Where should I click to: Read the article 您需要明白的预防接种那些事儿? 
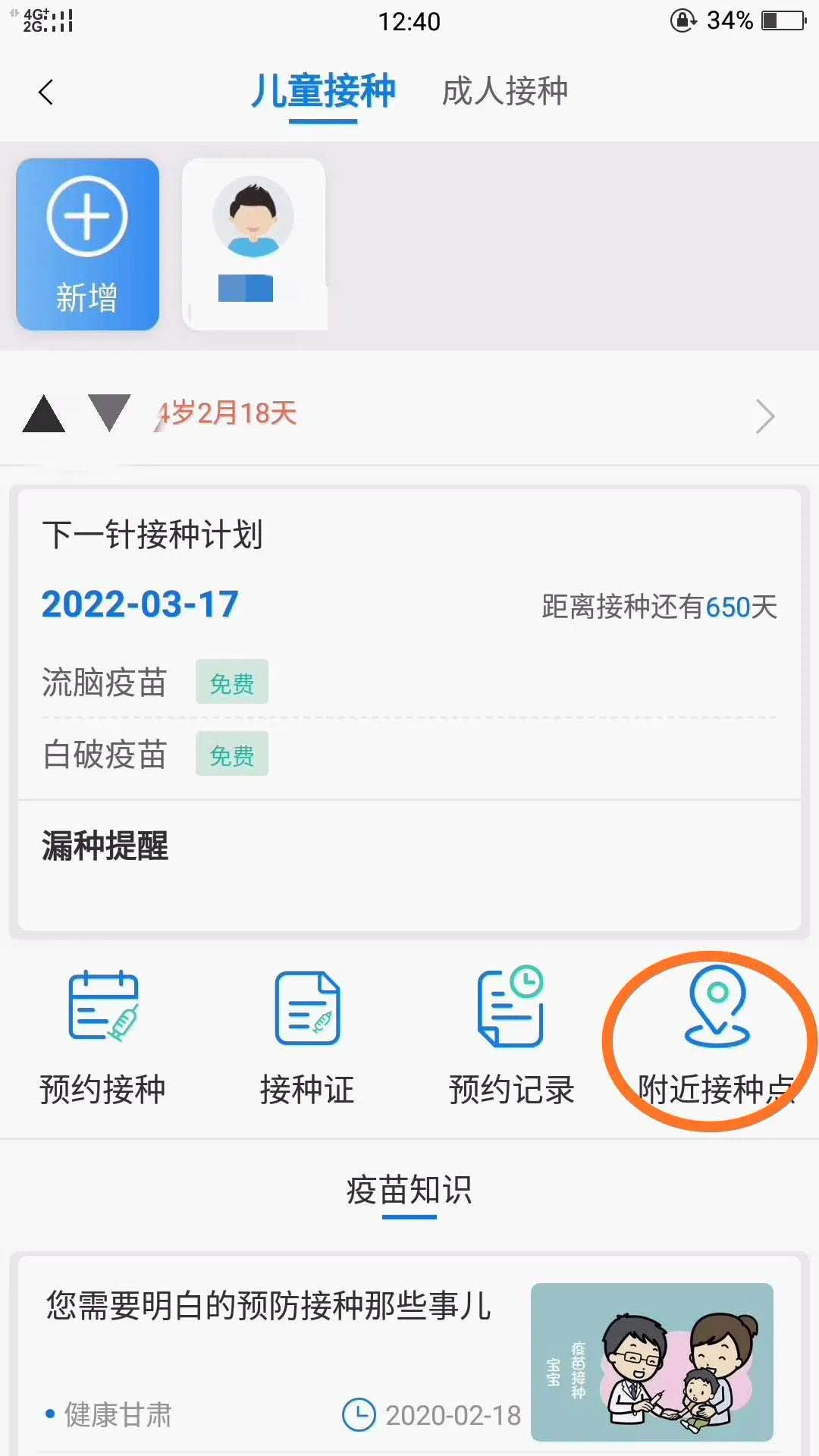pyautogui.click(x=268, y=1306)
